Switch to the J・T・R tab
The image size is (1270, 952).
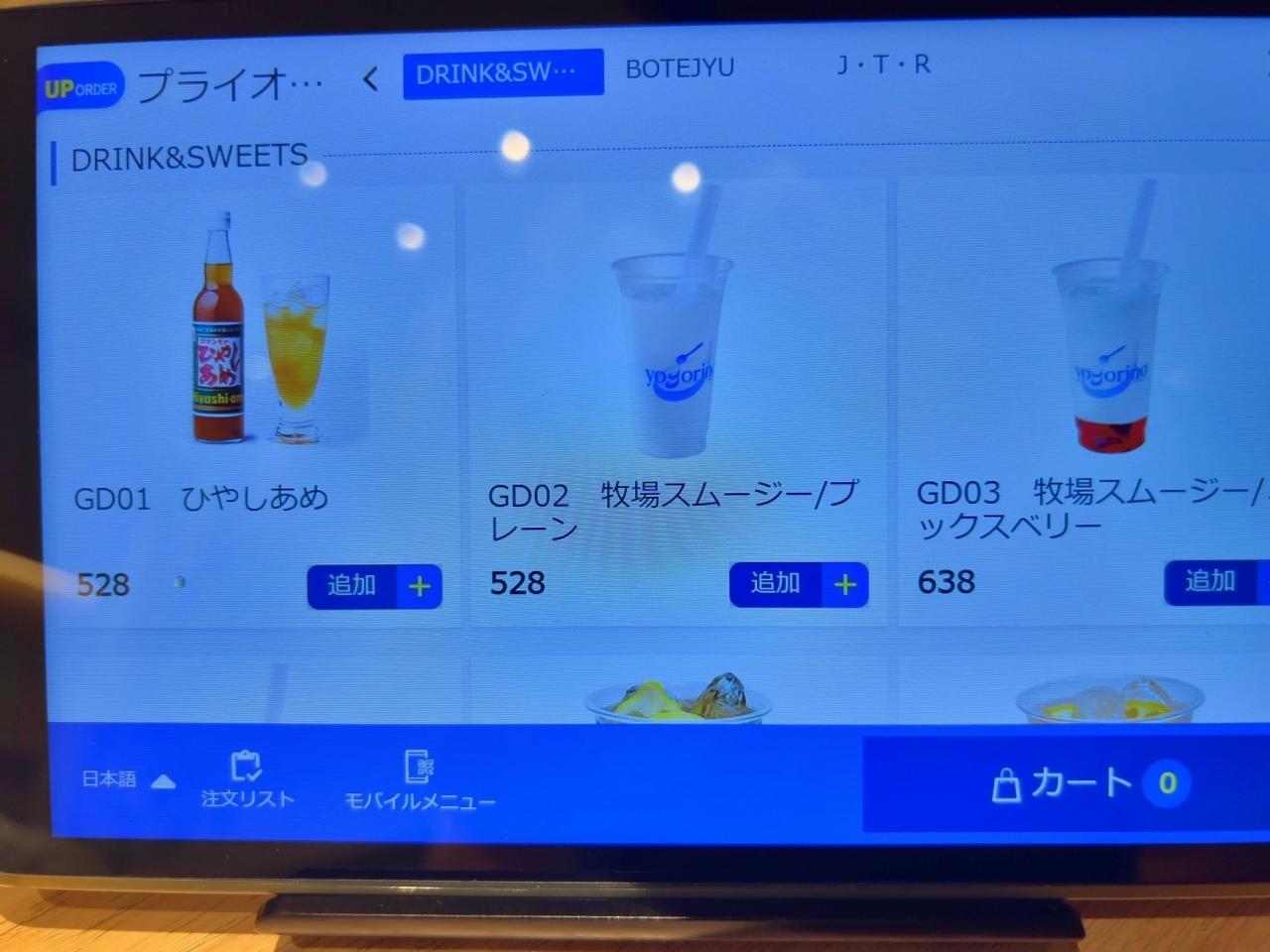click(x=883, y=64)
